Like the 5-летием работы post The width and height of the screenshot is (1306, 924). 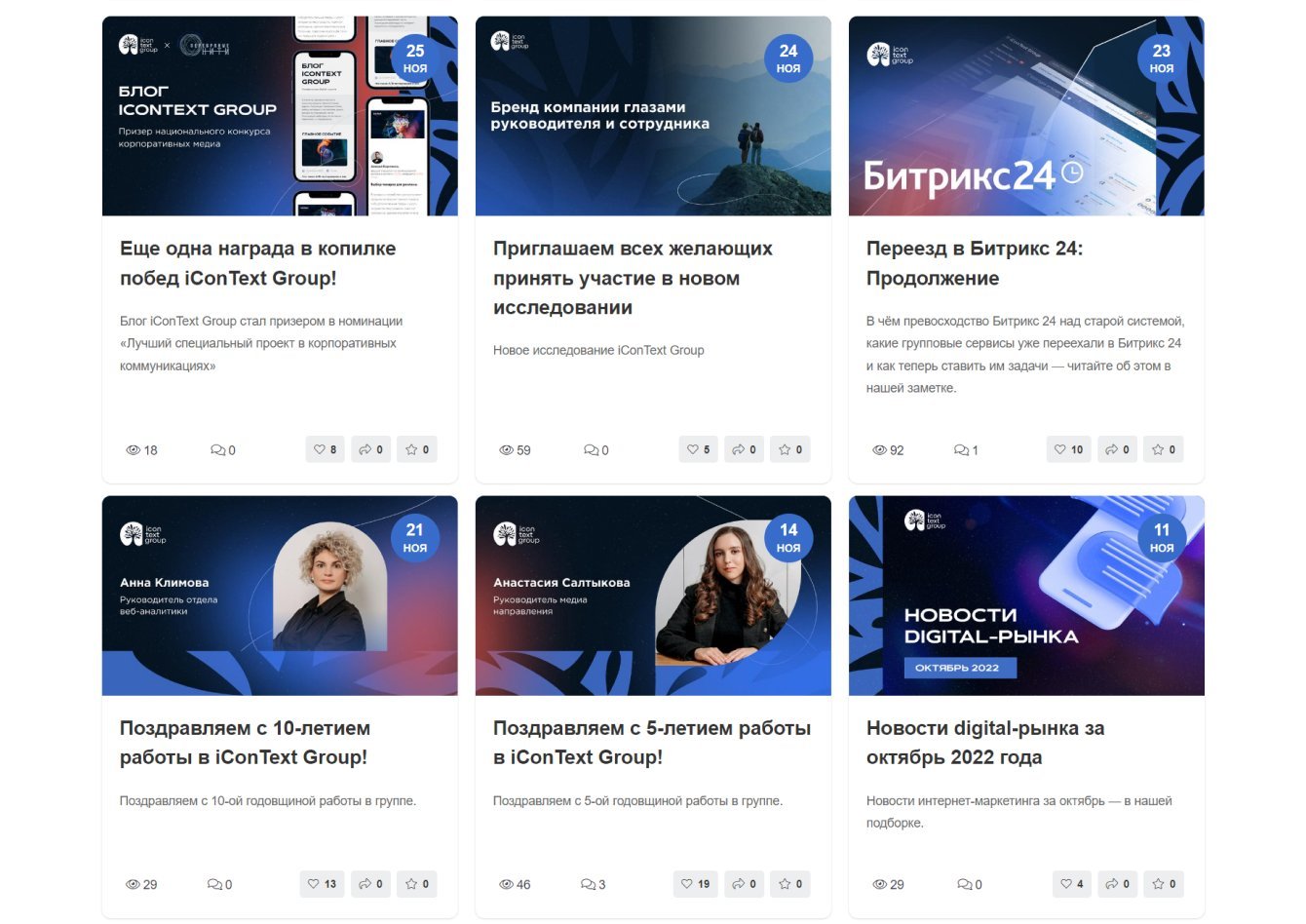[x=696, y=884]
